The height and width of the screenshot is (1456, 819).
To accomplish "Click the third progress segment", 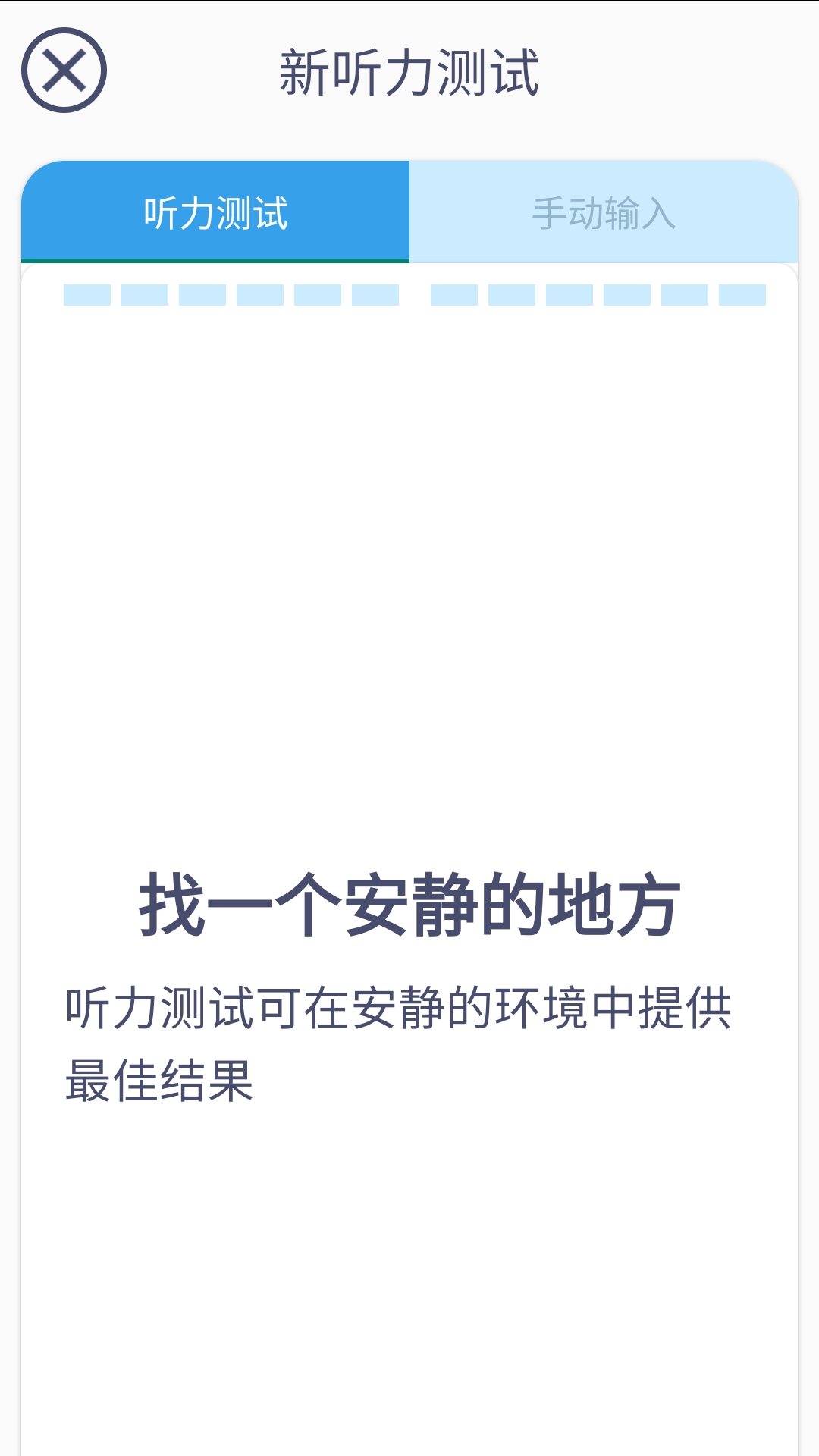I will coord(204,294).
